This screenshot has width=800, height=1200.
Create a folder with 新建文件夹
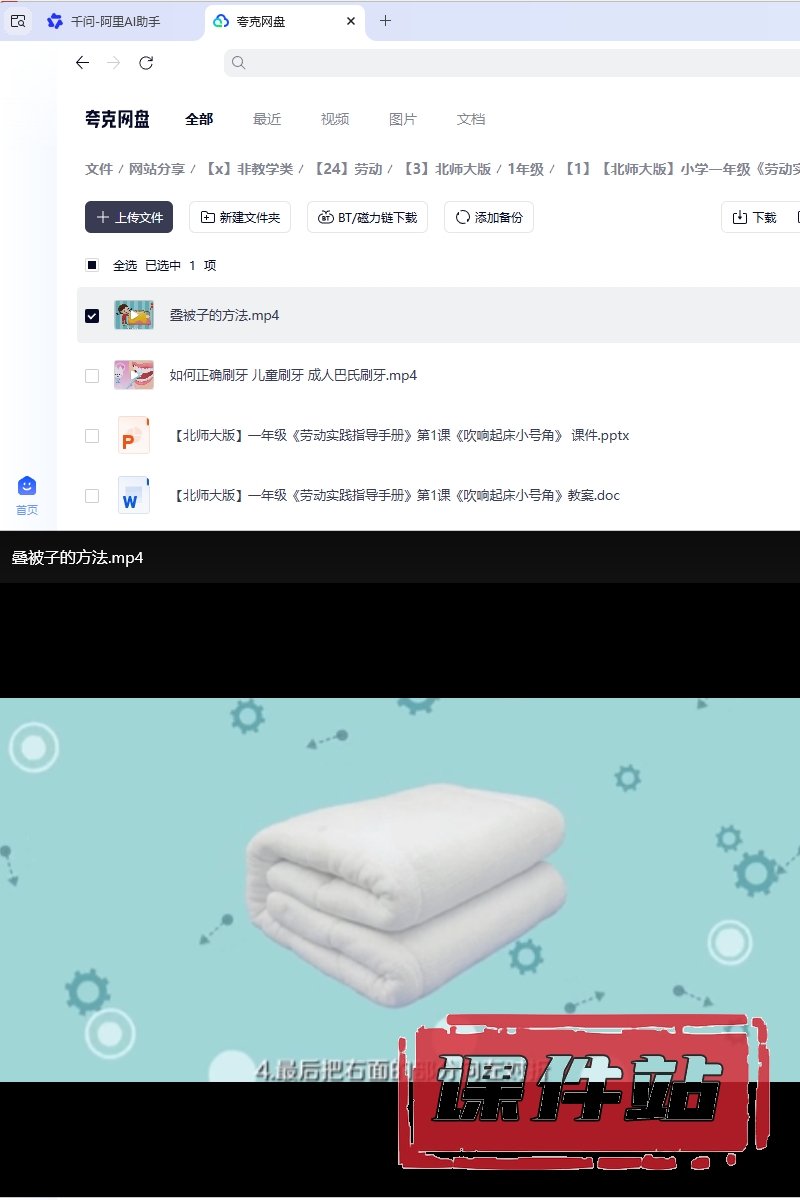pyautogui.click(x=240, y=217)
